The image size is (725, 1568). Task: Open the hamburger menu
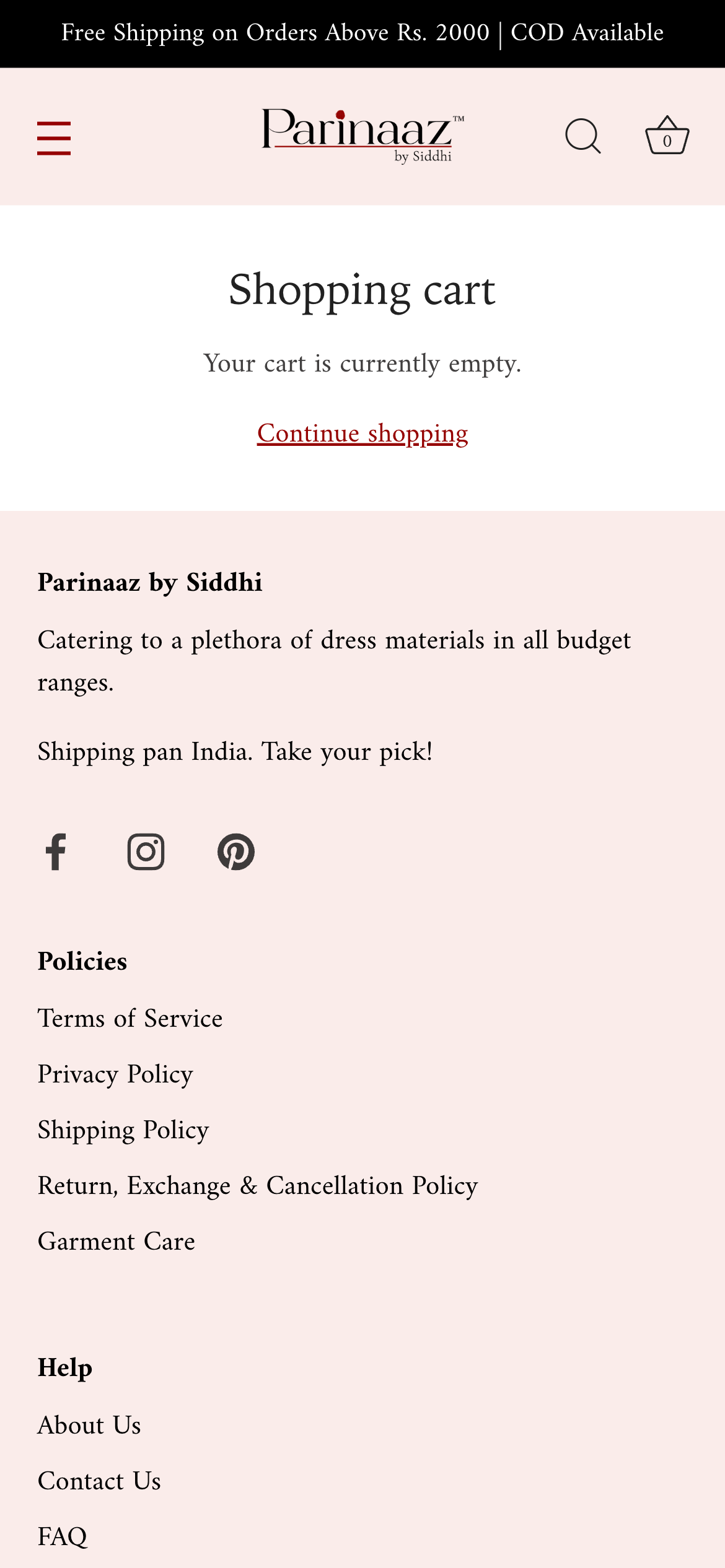[54, 137]
